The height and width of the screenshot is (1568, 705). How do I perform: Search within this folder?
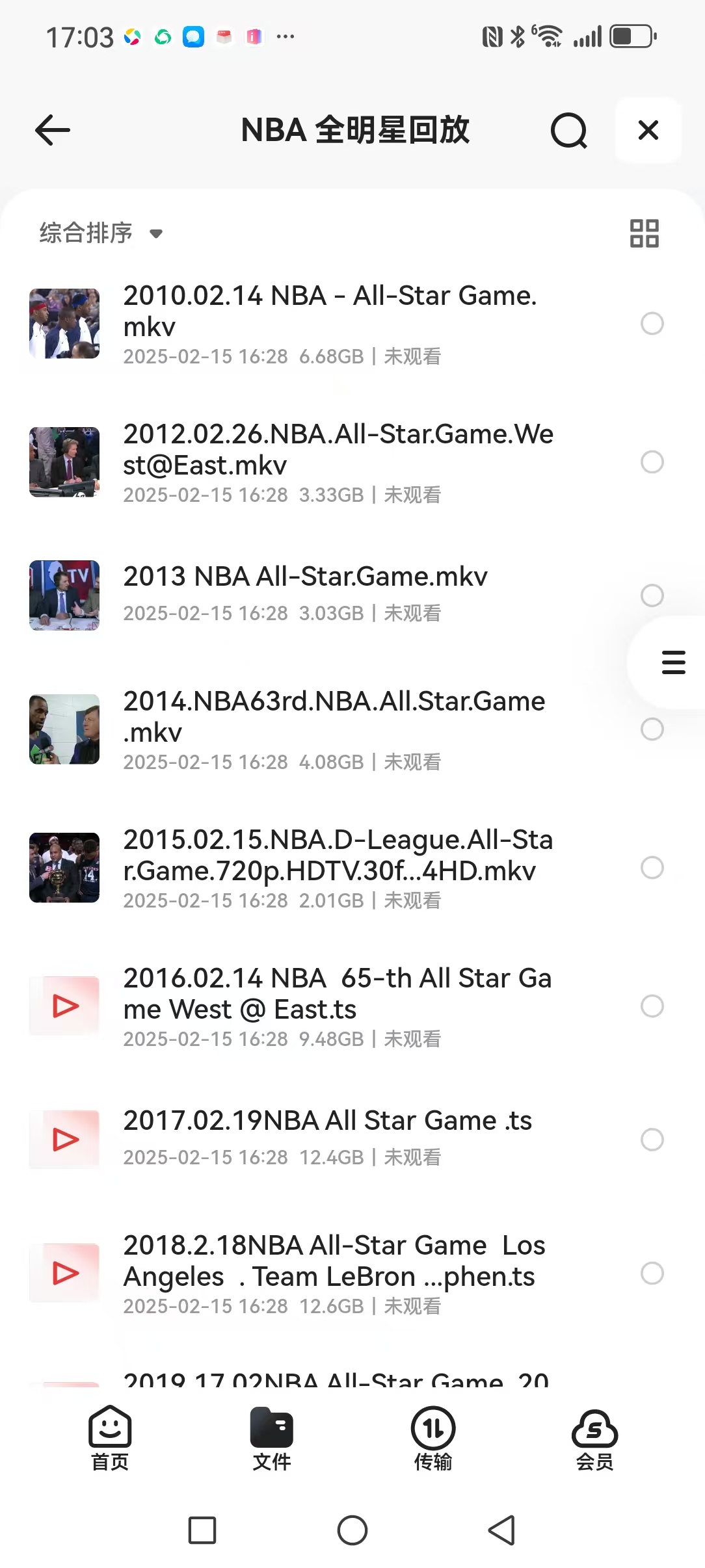pos(568,130)
